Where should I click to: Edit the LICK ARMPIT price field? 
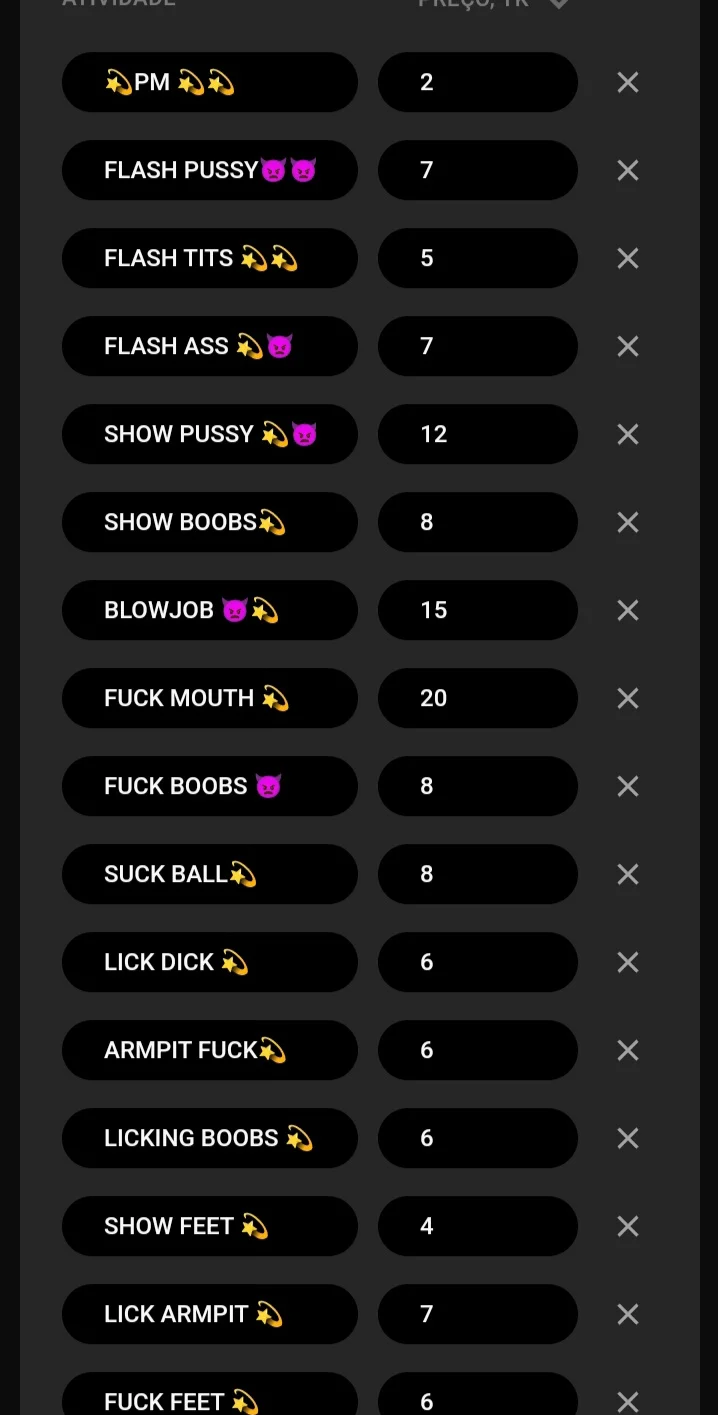point(477,1314)
